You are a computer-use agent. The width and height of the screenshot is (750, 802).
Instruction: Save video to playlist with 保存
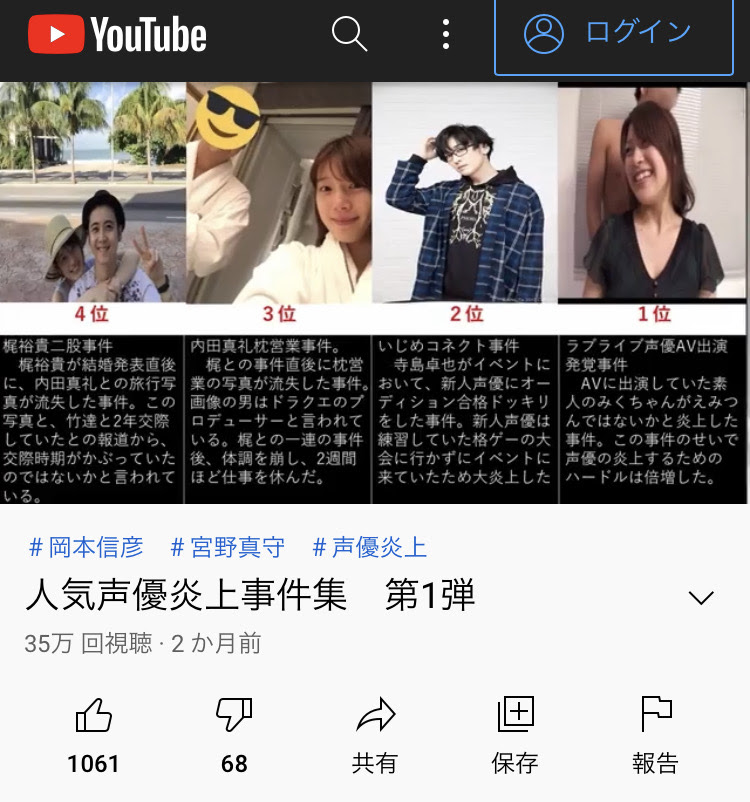[515, 716]
